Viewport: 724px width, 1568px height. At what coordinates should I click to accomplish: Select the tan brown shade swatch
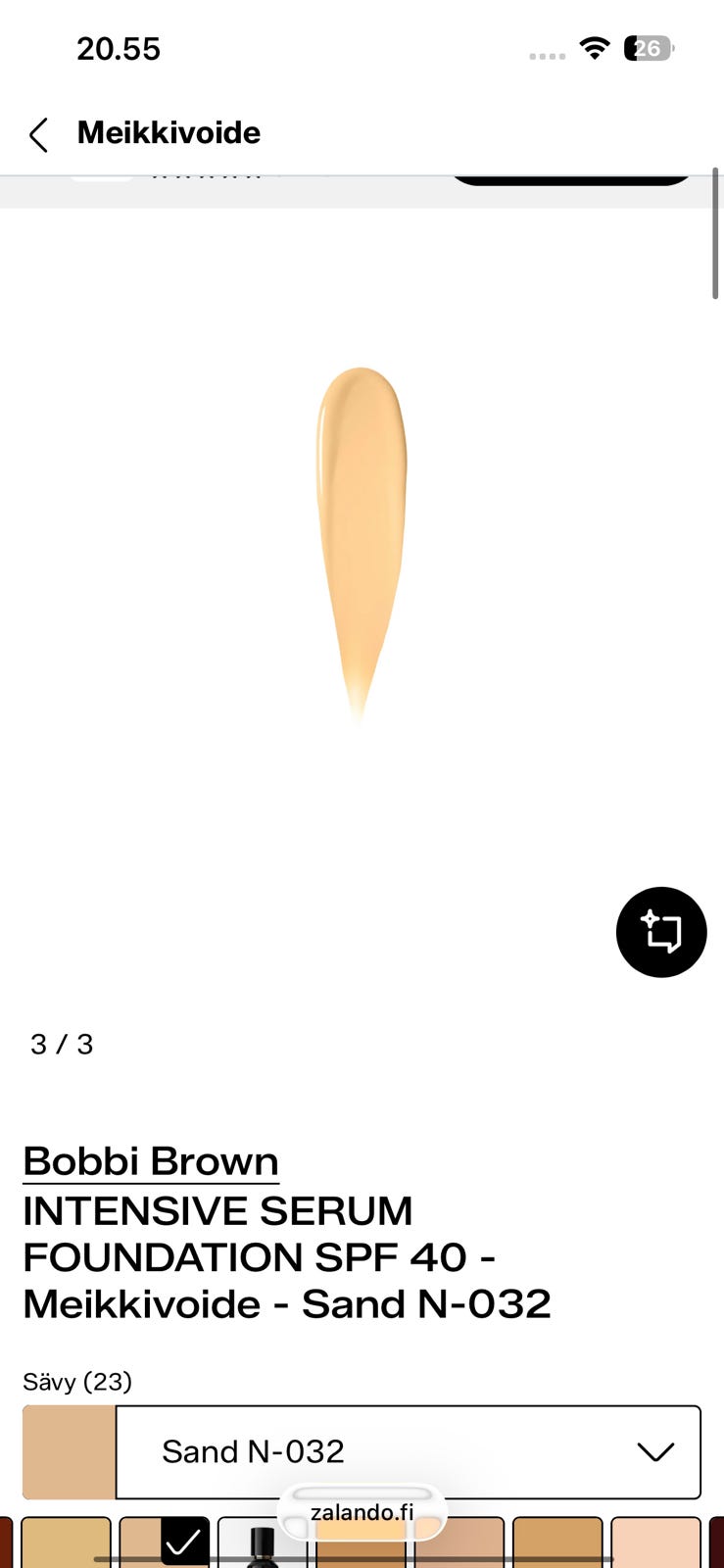point(557,1542)
